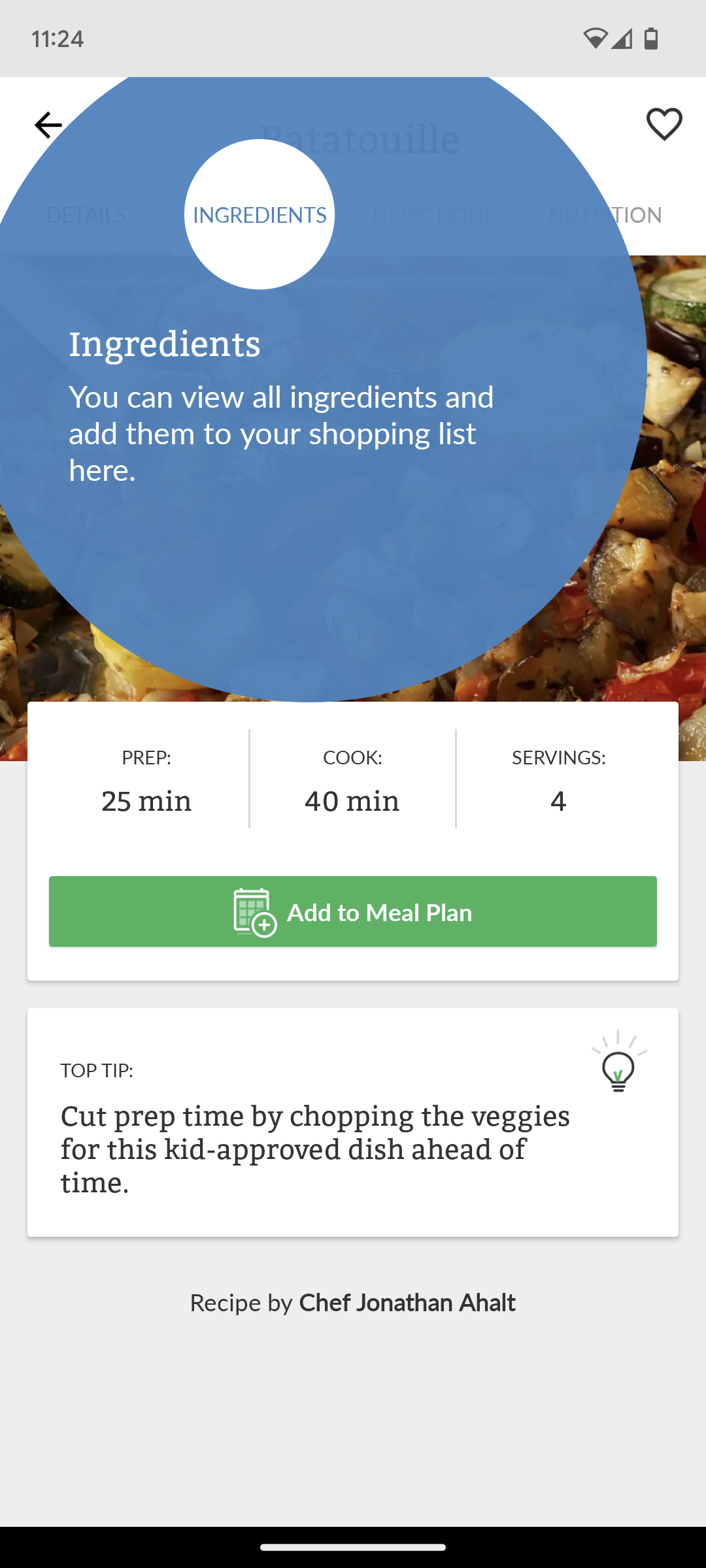Viewport: 706px width, 1568px height.
Task: Open the Details tab
Action: [x=86, y=215]
